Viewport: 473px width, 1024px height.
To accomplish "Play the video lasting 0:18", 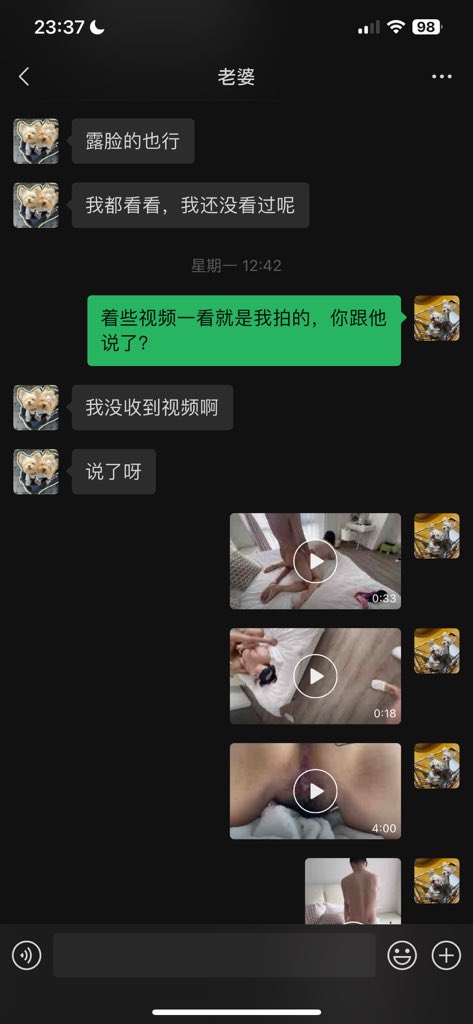I will [x=316, y=676].
